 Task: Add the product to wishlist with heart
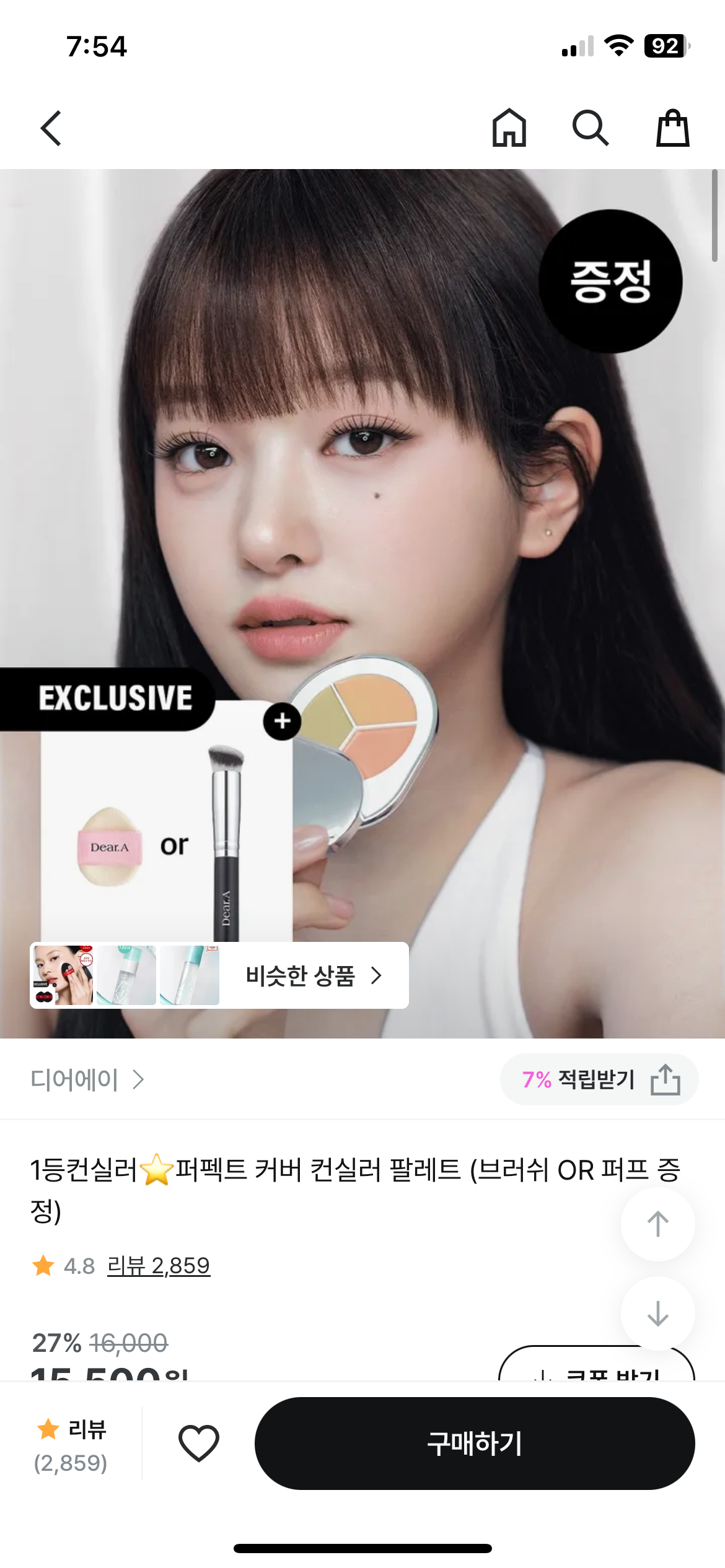coord(199,1443)
